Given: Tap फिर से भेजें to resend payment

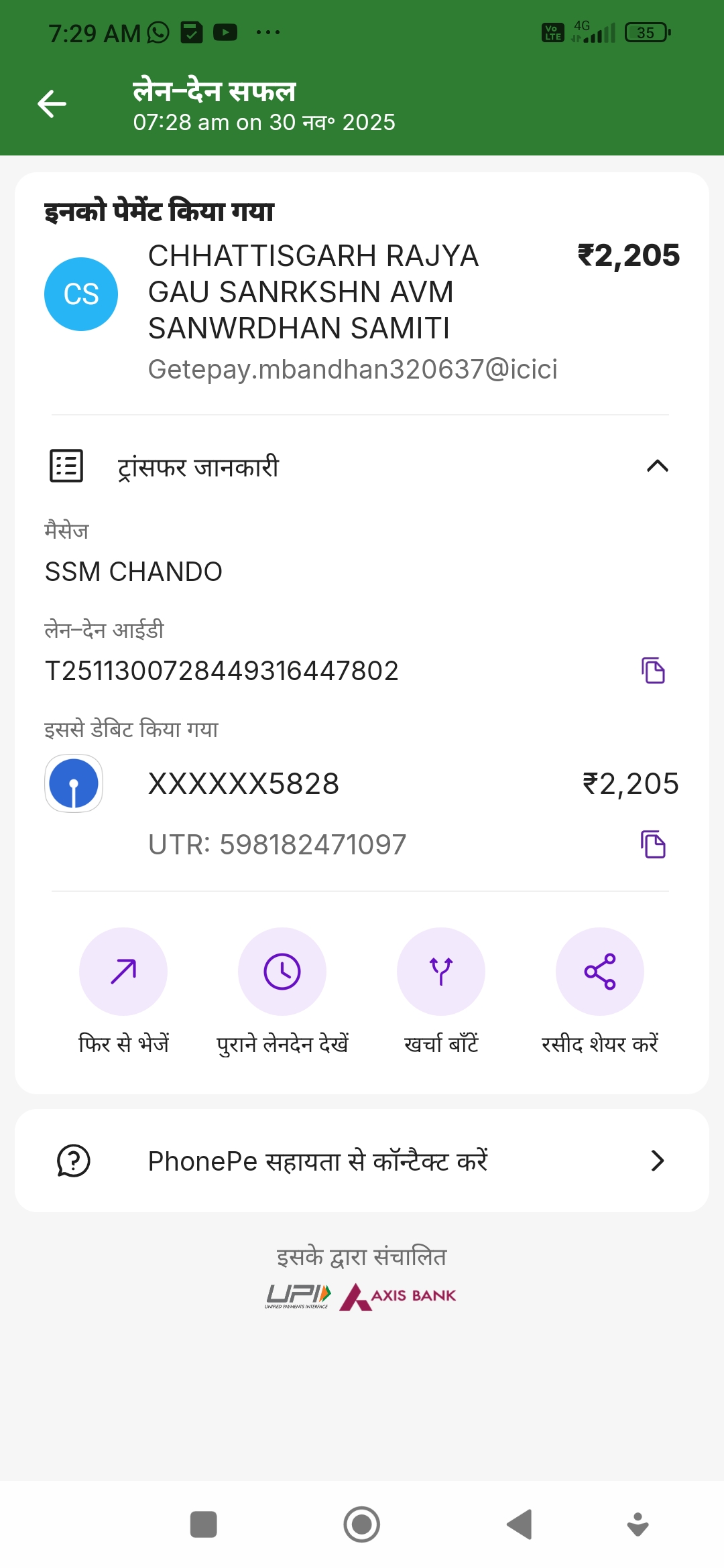Looking at the screenshot, I should (x=123, y=972).
